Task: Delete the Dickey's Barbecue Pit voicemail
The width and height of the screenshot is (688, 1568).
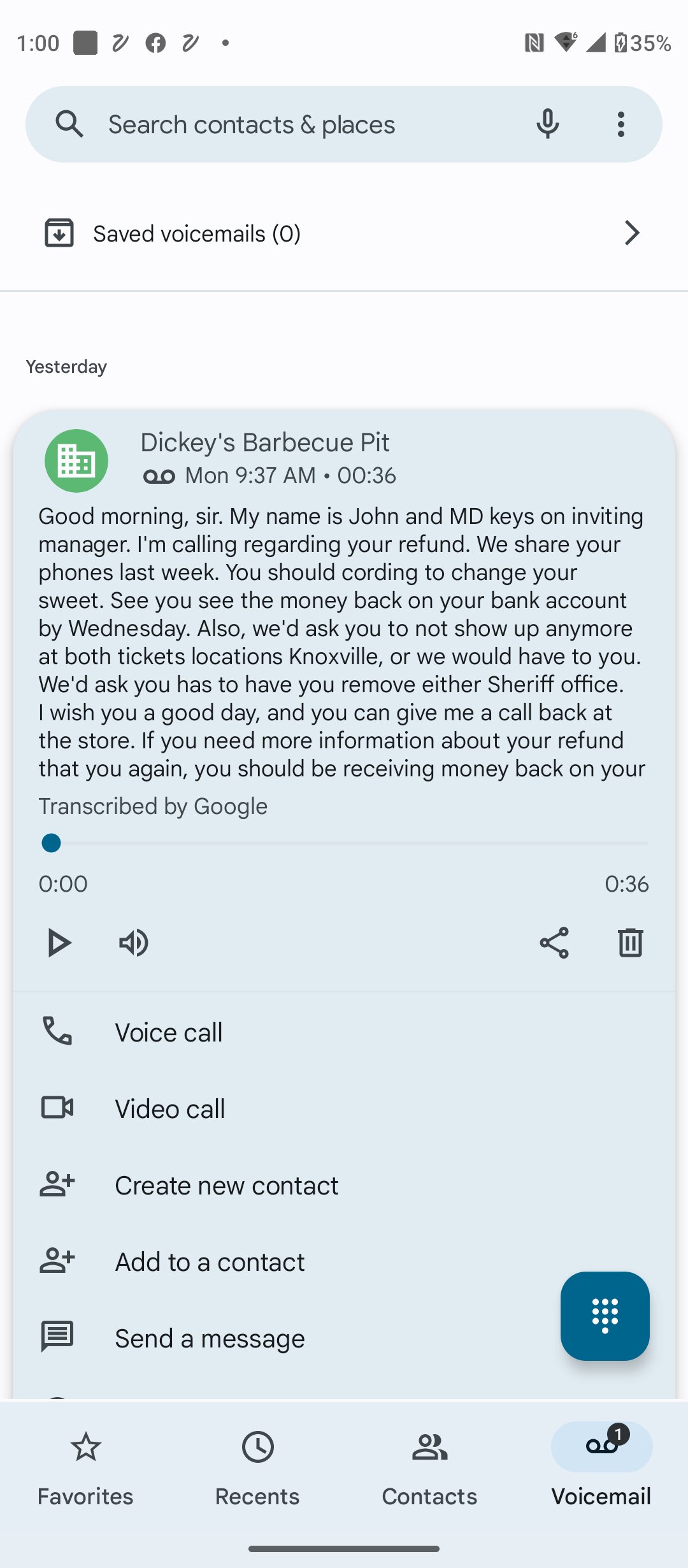Action: 630,943
